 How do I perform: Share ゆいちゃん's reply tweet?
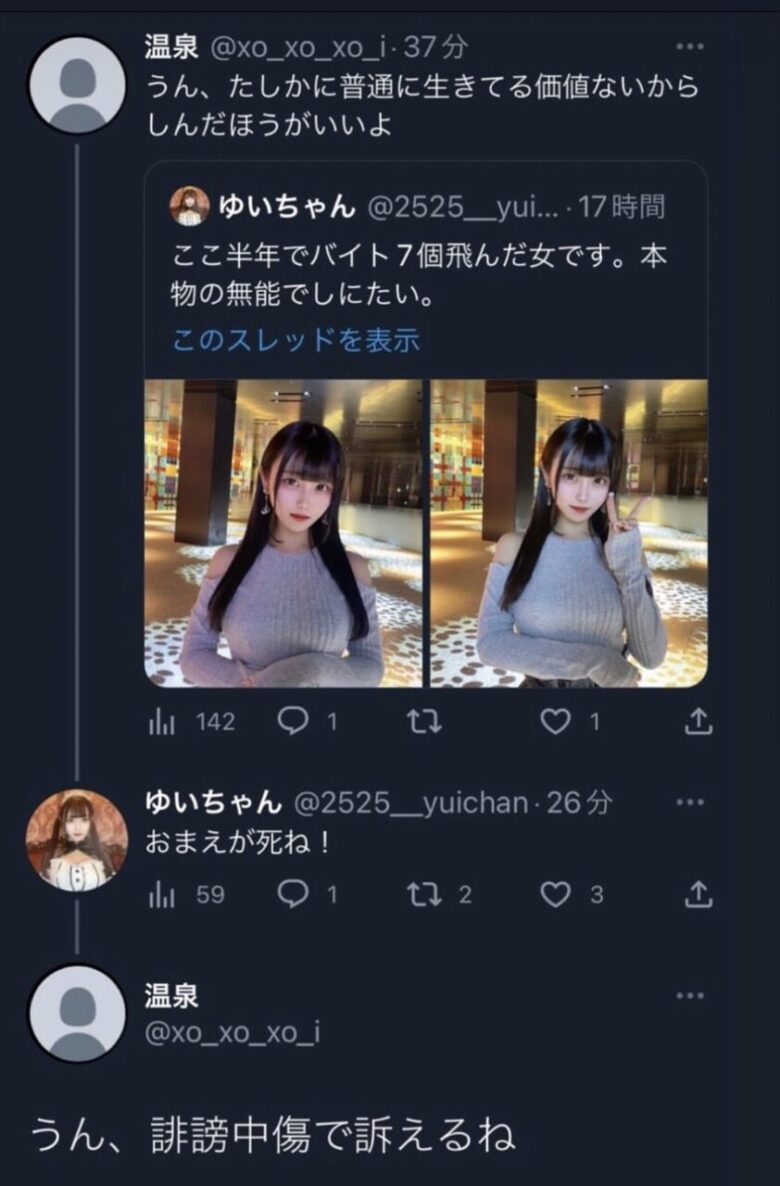(x=700, y=894)
